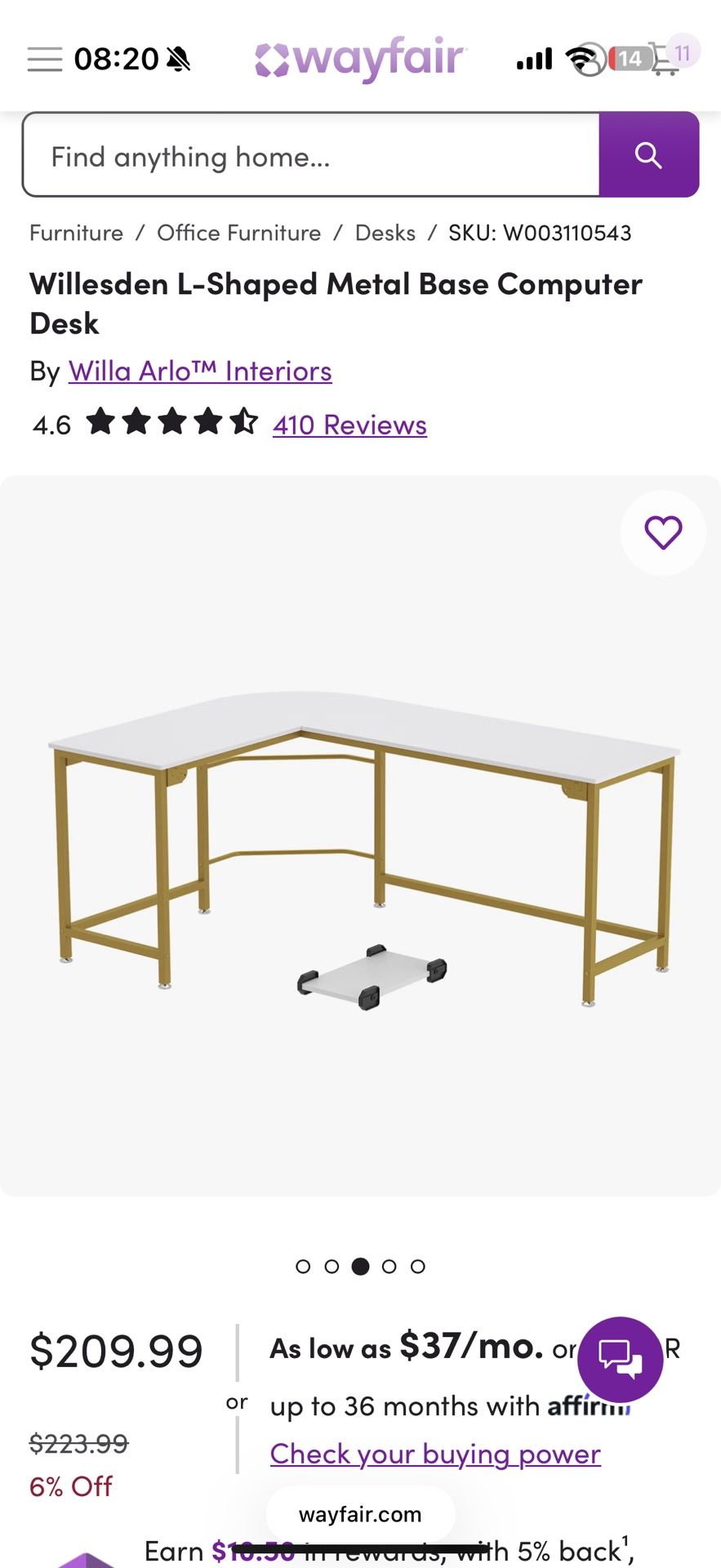Check your buying power with Affirm
Image resolution: width=721 pixels, height=1568 pixels.
click(x=435, y=1454)
